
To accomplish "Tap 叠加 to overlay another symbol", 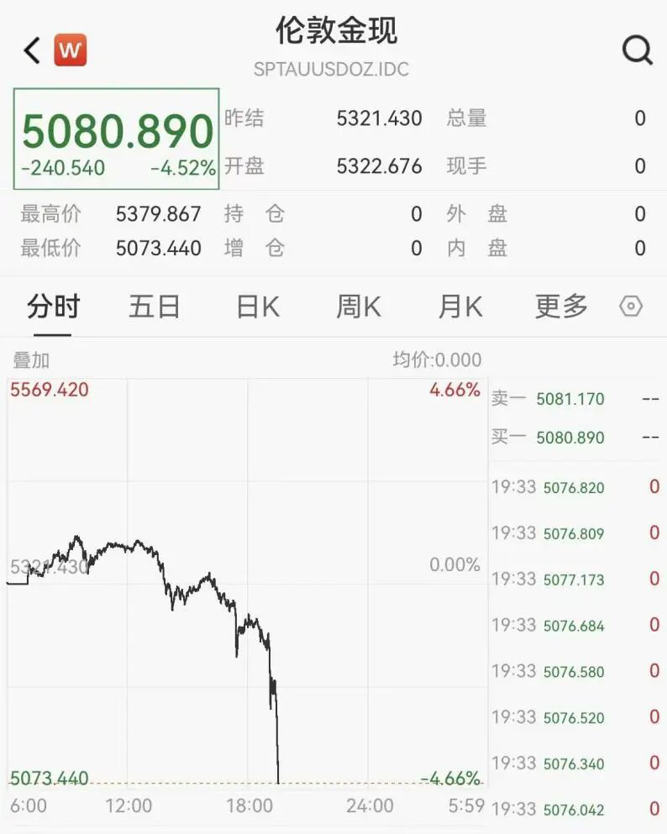I will tap(30, 360).
